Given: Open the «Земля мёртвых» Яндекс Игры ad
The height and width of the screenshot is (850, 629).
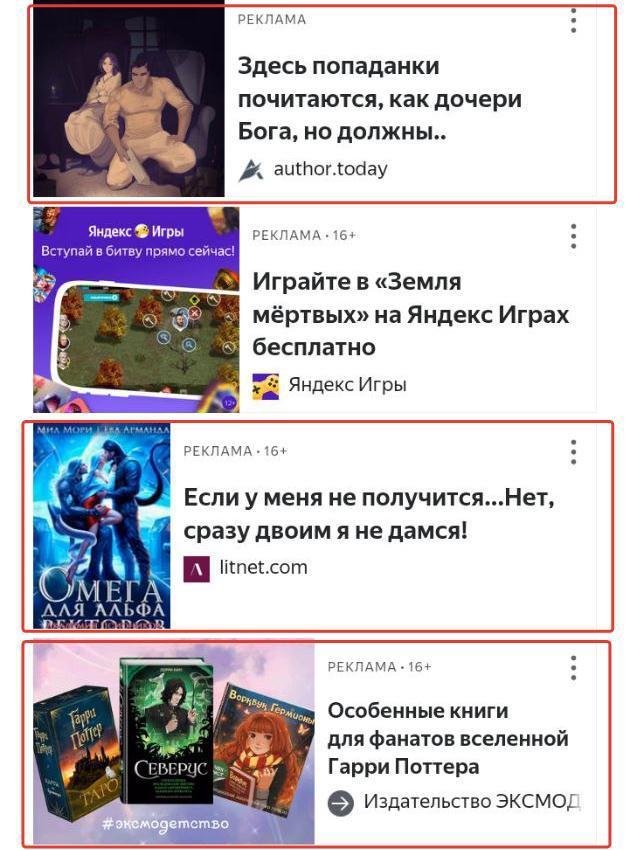Looking at the screenshot, I should (x=410, y=314).
